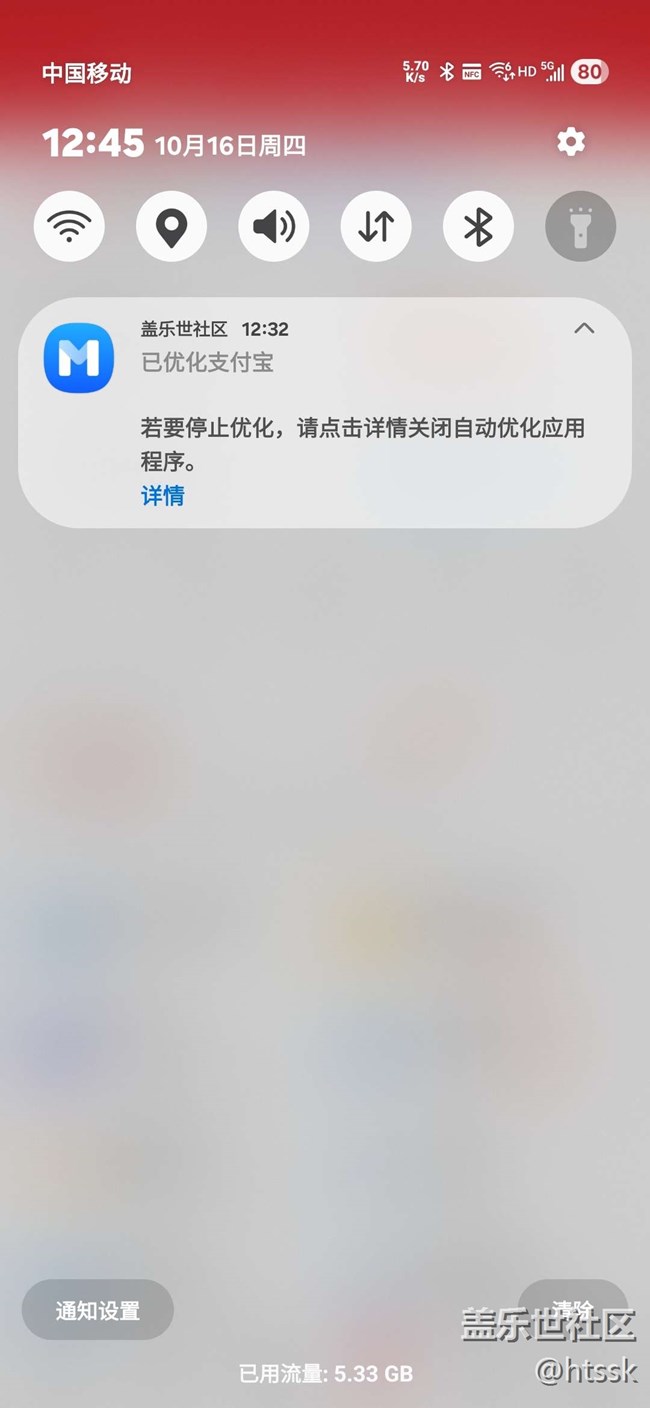Image resolution: width=650 pixels, height=1408 pixels.
Task: Toggle the mobile data quick setting
Action: coord(376,227)
